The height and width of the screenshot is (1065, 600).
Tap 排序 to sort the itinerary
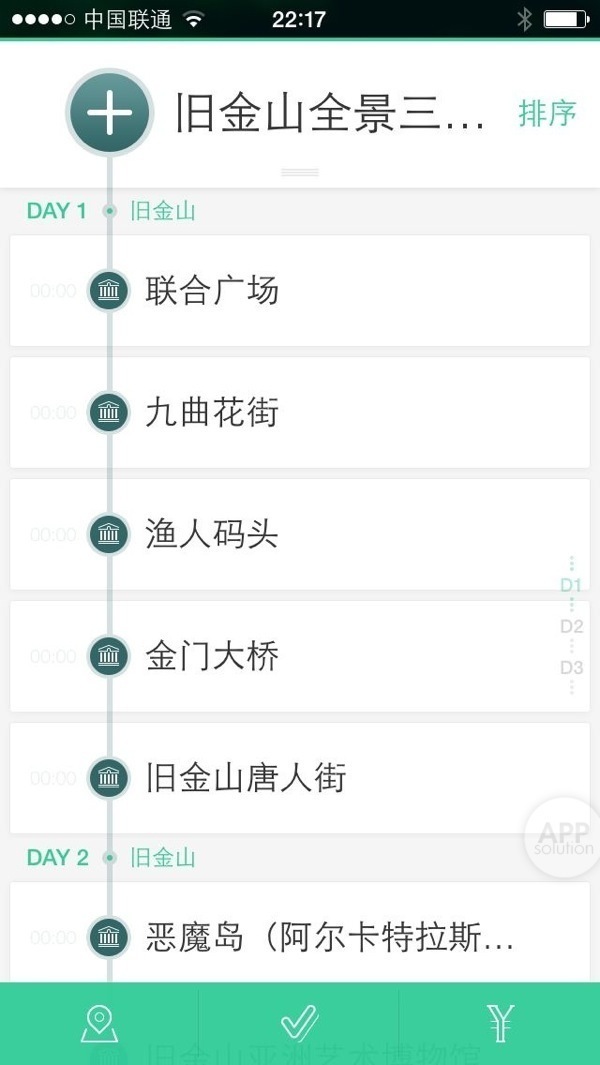547,113
